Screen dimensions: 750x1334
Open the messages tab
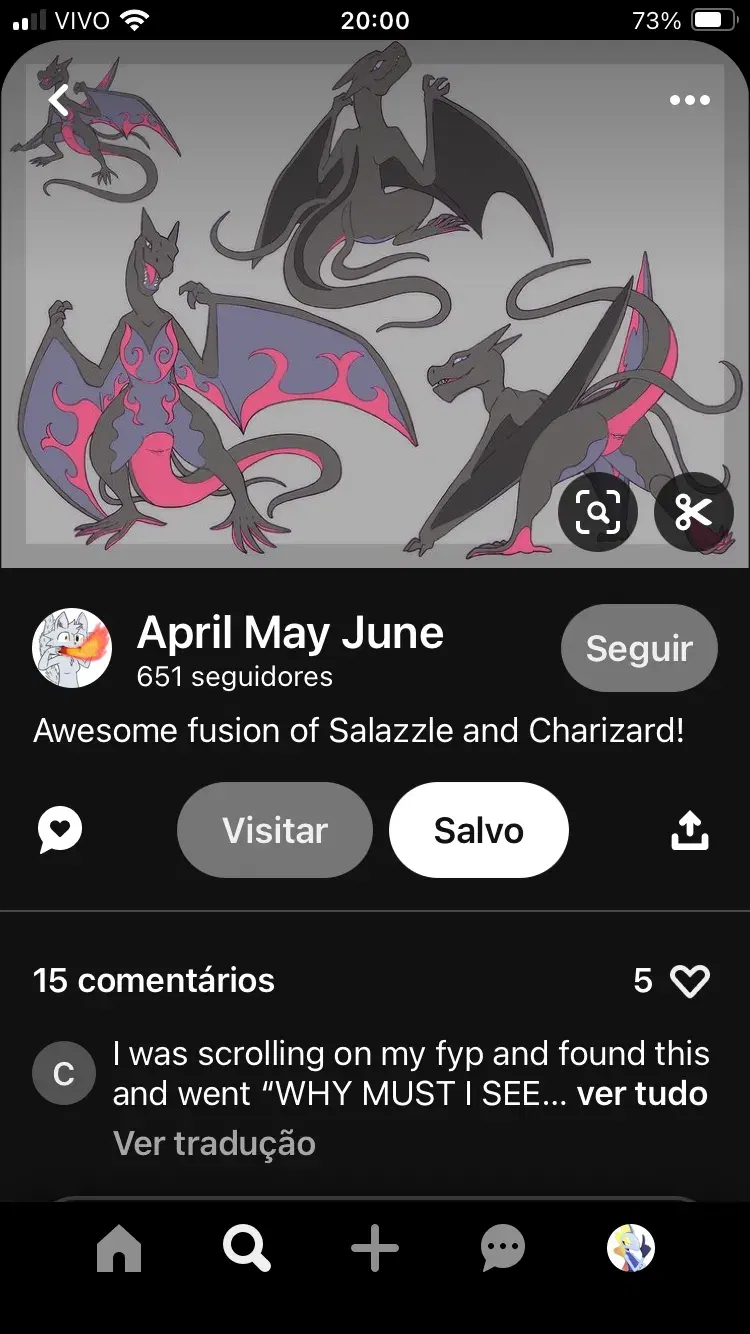[x=503, y=1249]
